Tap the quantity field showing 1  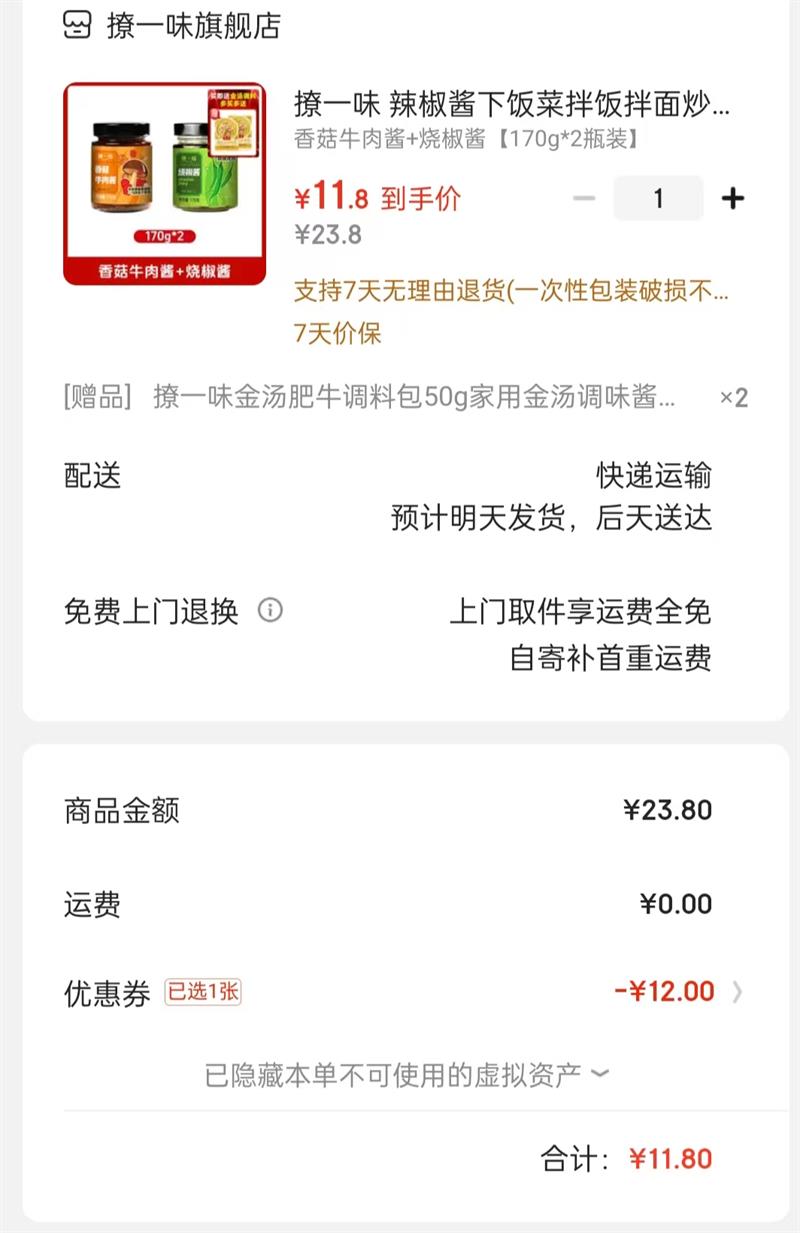pyautogui.click(x=658, y=198)
